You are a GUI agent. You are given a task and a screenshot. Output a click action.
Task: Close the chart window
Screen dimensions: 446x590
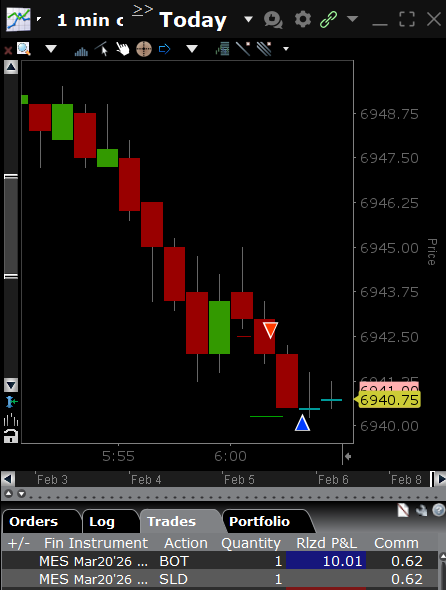[434, 19]
